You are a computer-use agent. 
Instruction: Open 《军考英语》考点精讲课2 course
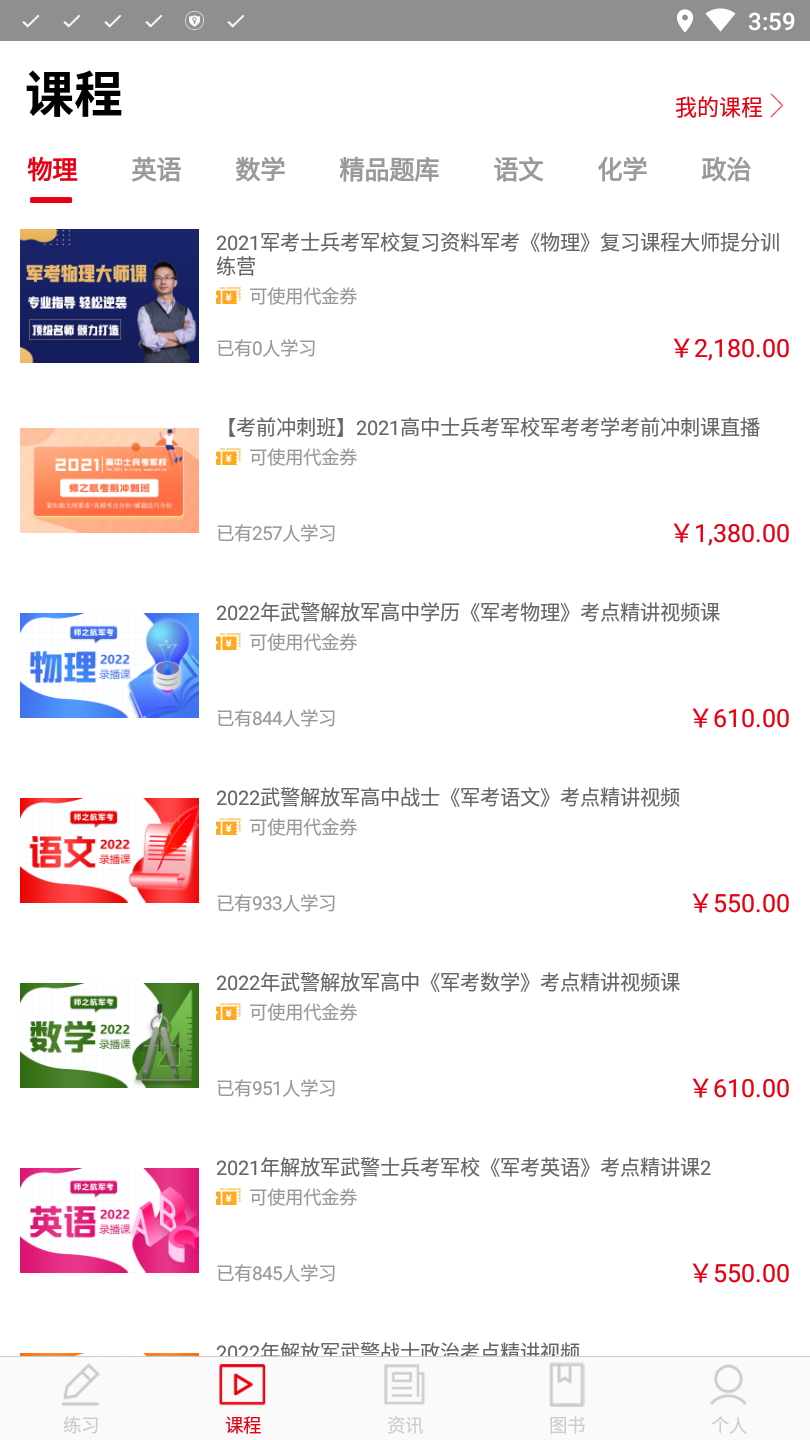tap(463, 1168)
